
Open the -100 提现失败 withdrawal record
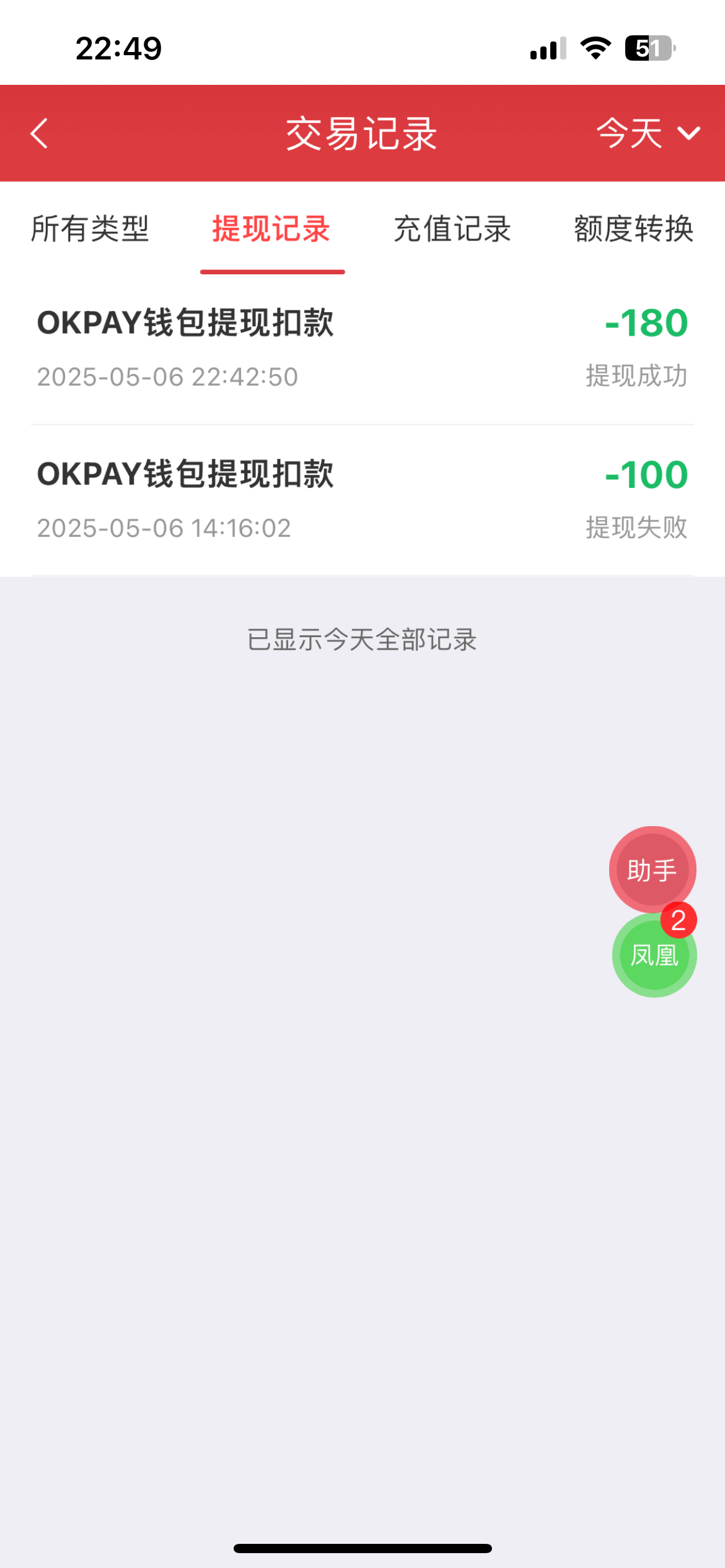pyautogui.click(x=362, y=500)
